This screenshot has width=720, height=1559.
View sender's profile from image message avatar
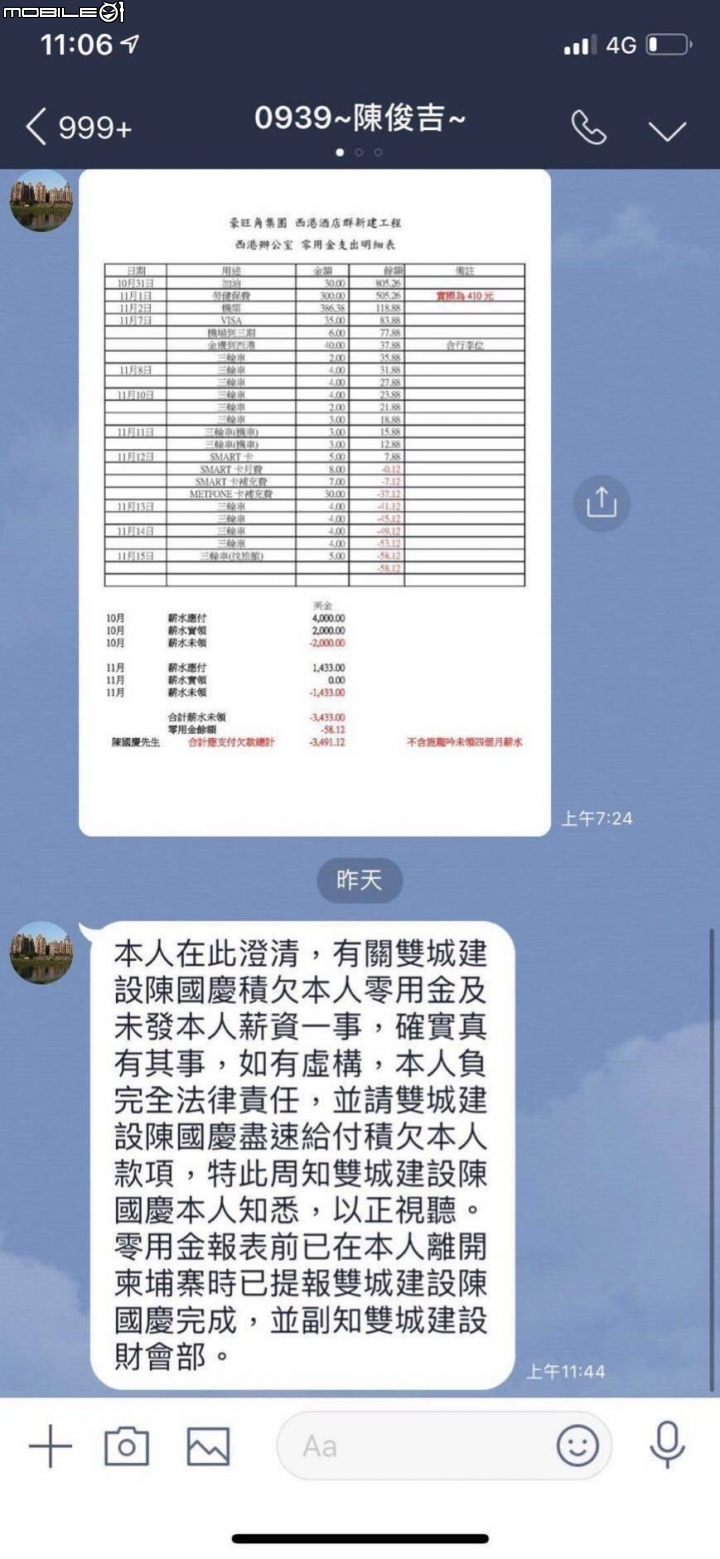click(x=41, y=200)
